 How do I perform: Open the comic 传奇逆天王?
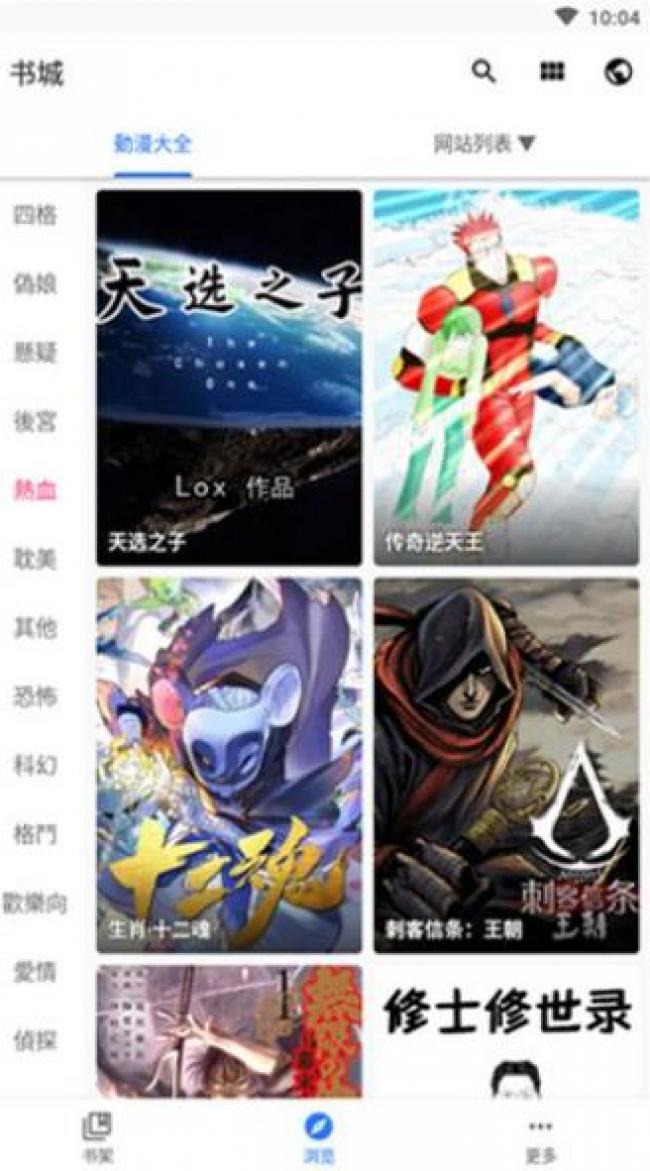506,377
